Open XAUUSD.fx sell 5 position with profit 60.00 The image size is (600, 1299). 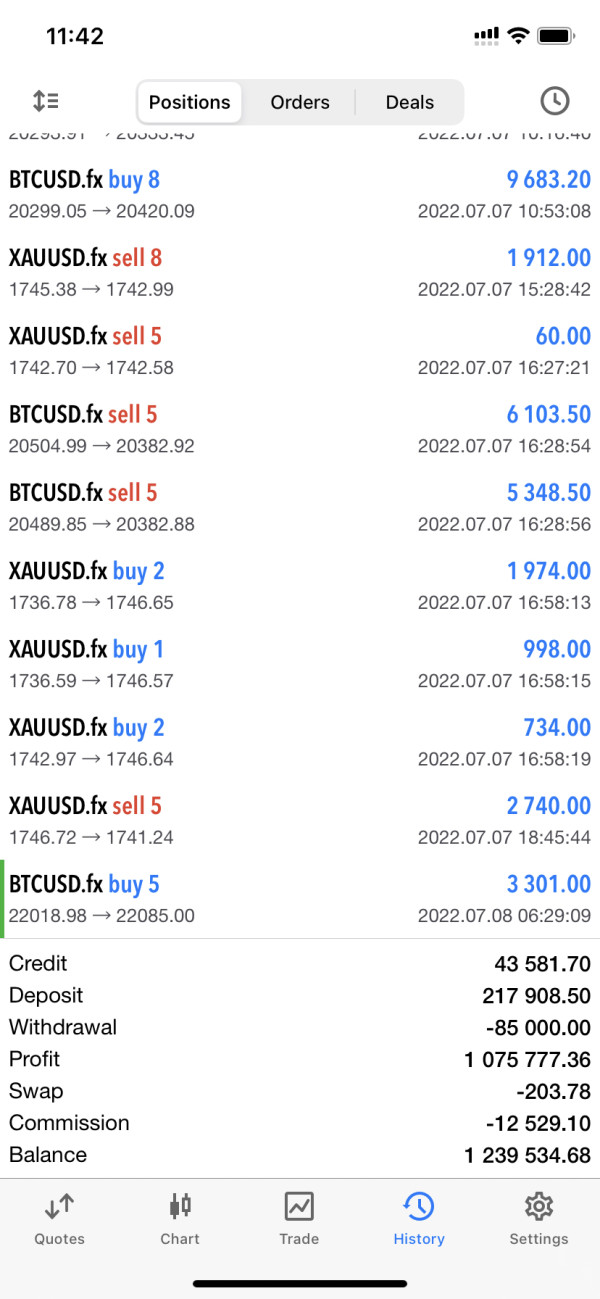tap(300, 350)
